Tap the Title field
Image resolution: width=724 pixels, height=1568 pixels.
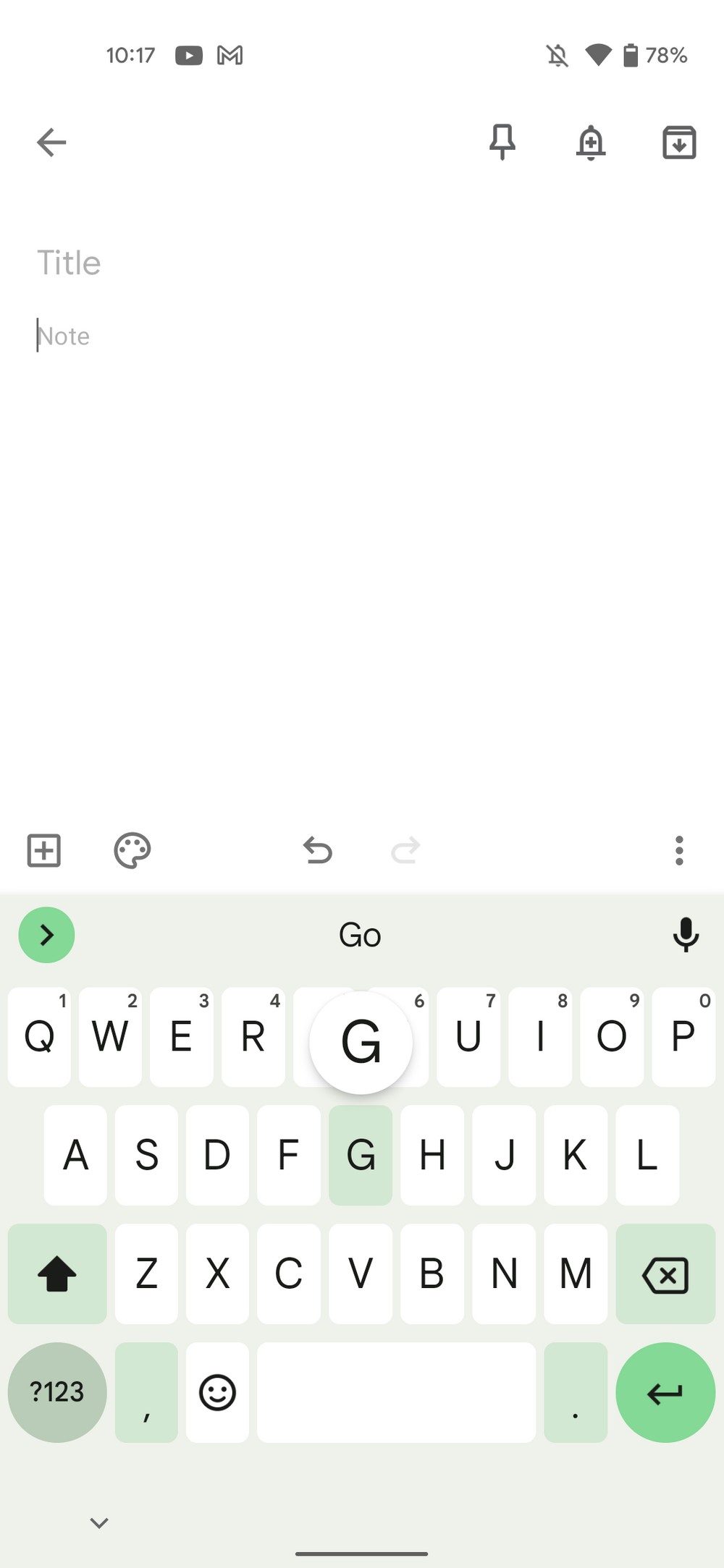coord(362,263)
